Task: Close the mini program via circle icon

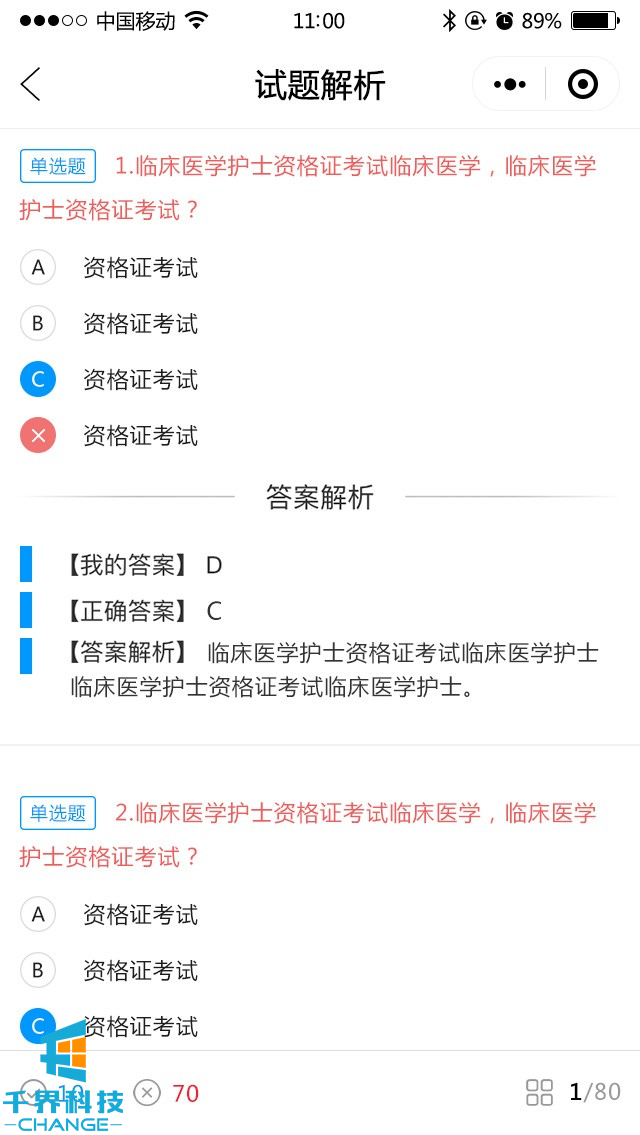Action: (x=582, y=85)
